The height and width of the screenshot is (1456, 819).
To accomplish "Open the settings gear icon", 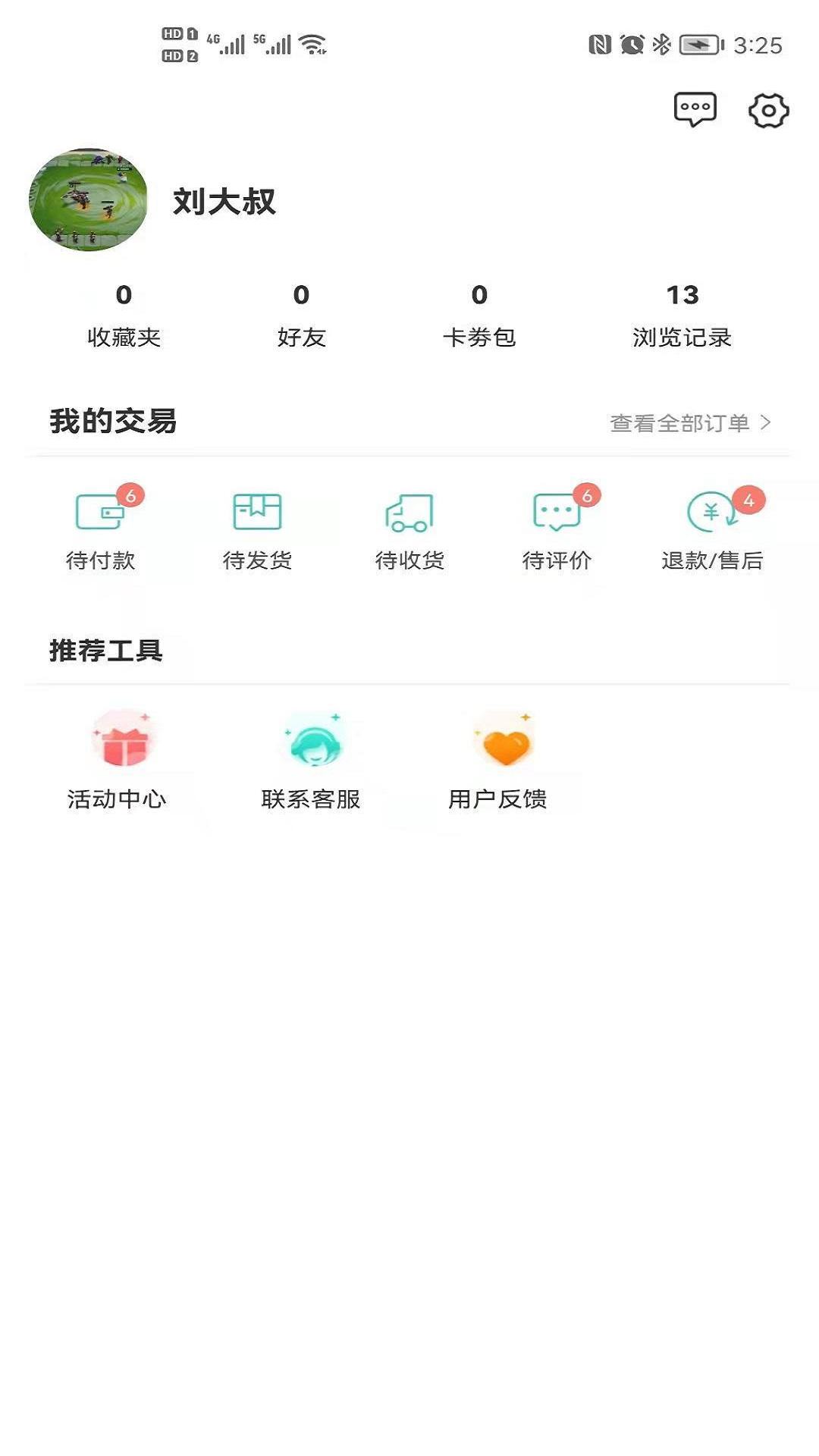I will (769, 109).
